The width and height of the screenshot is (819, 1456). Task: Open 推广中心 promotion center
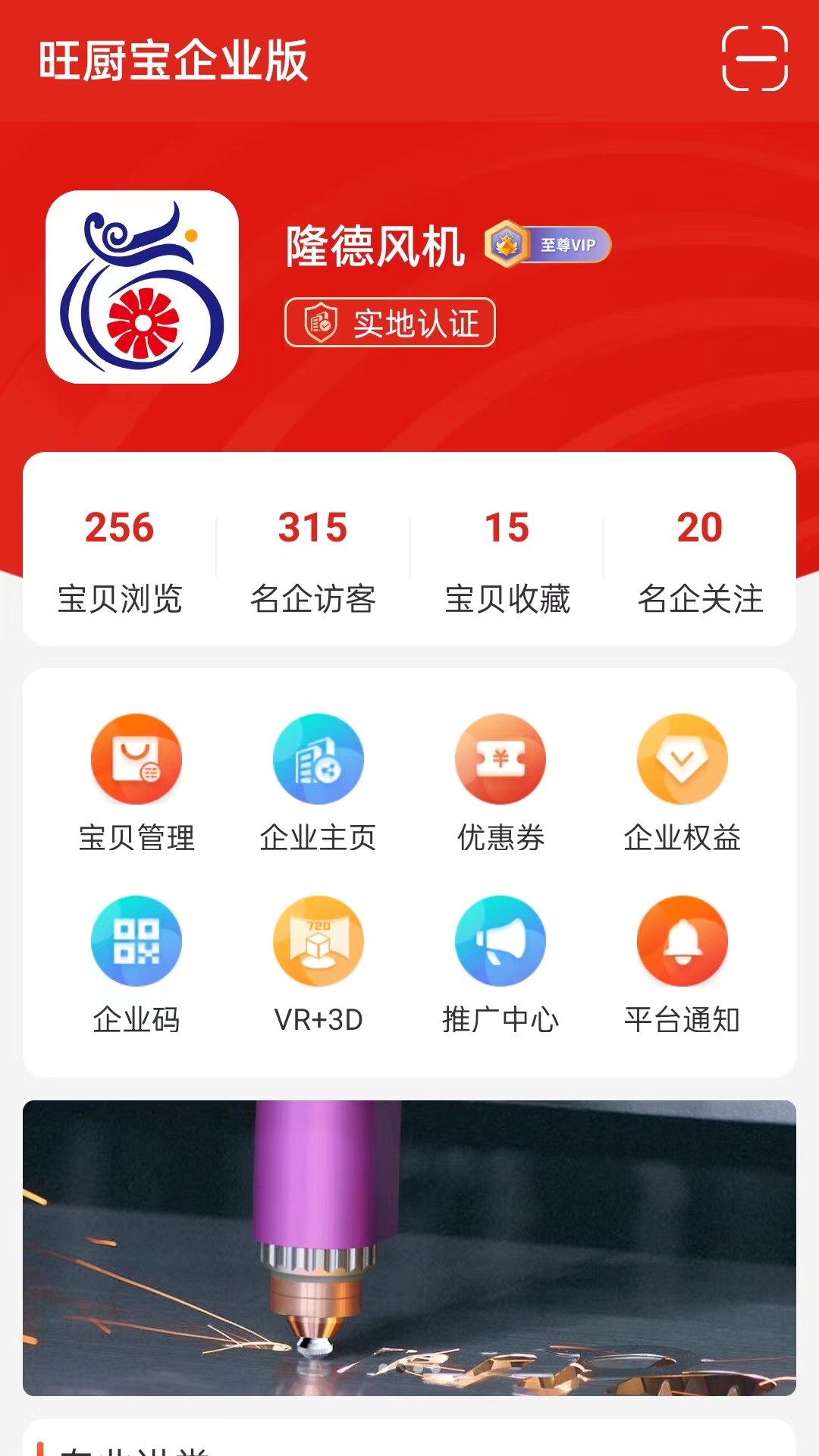pos(500,965)
